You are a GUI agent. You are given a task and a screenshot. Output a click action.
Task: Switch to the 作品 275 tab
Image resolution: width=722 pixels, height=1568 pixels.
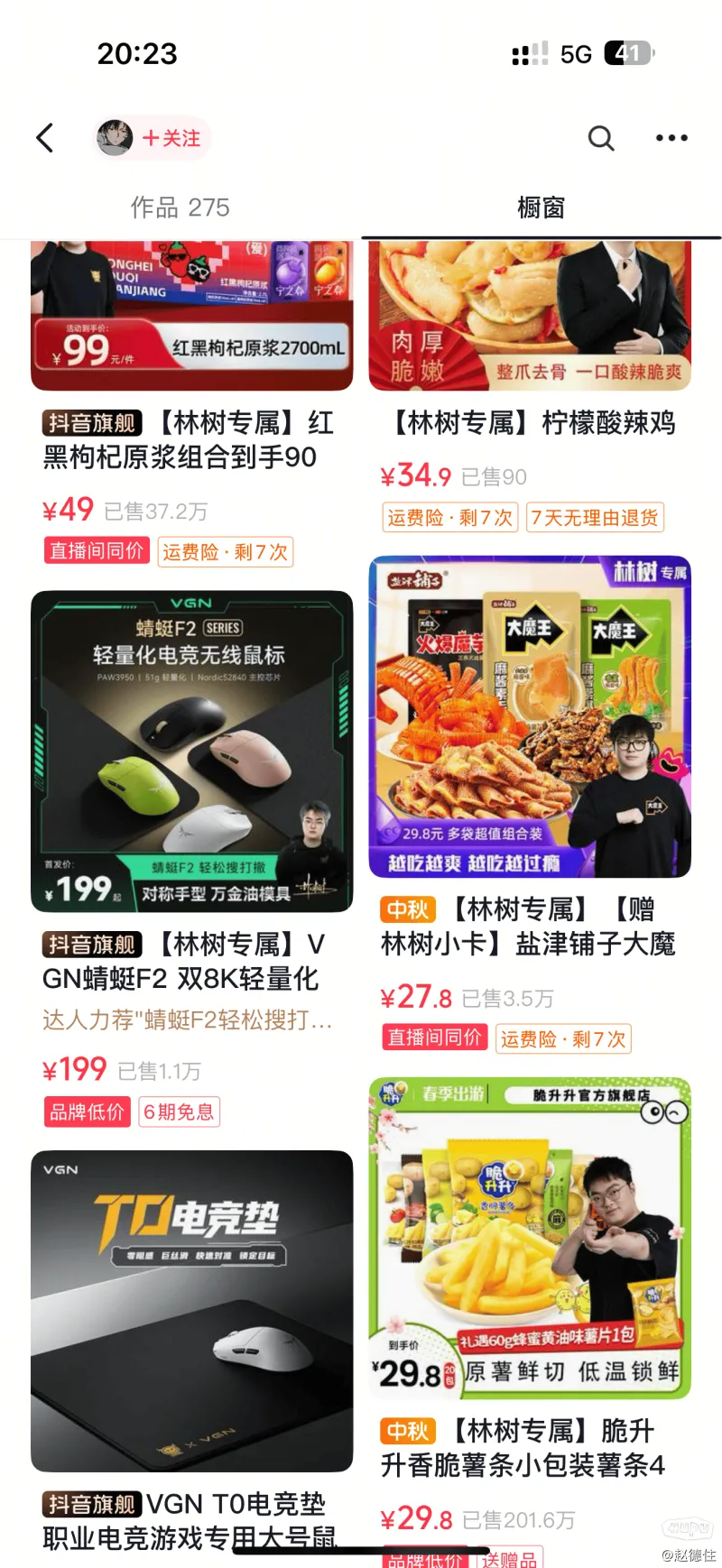(180, 208)
